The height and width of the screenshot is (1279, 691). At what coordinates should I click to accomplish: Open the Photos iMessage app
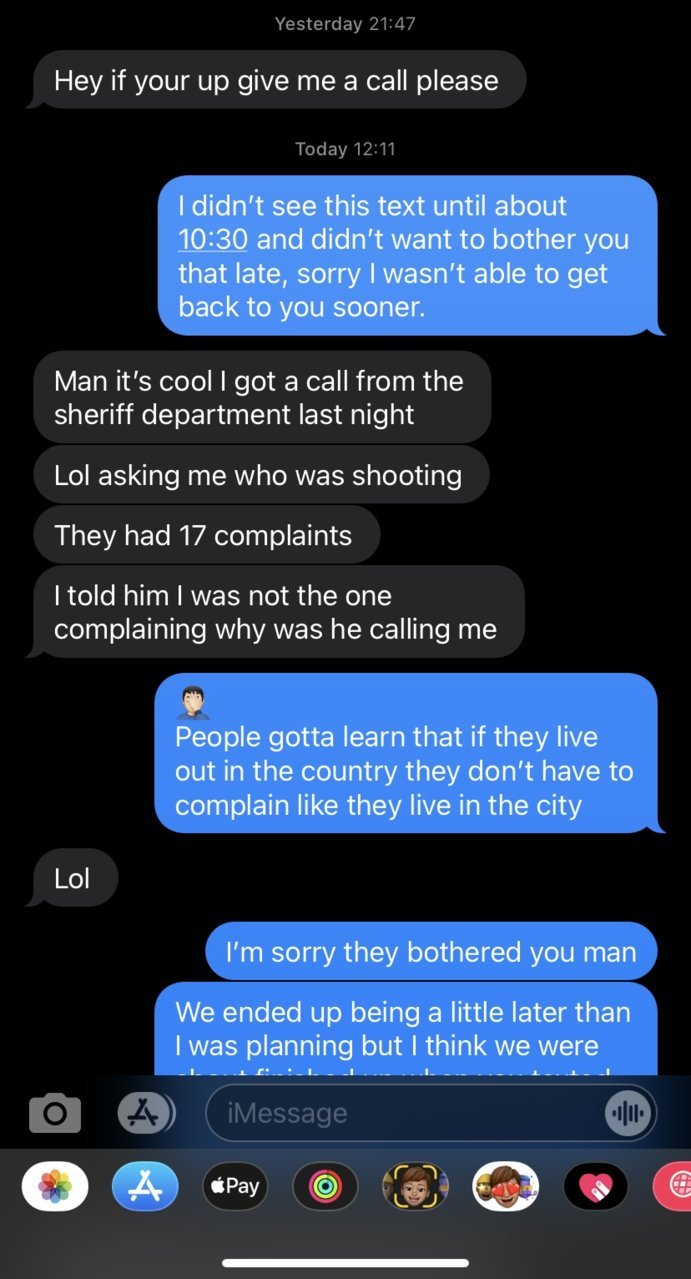pos(55,1187)
